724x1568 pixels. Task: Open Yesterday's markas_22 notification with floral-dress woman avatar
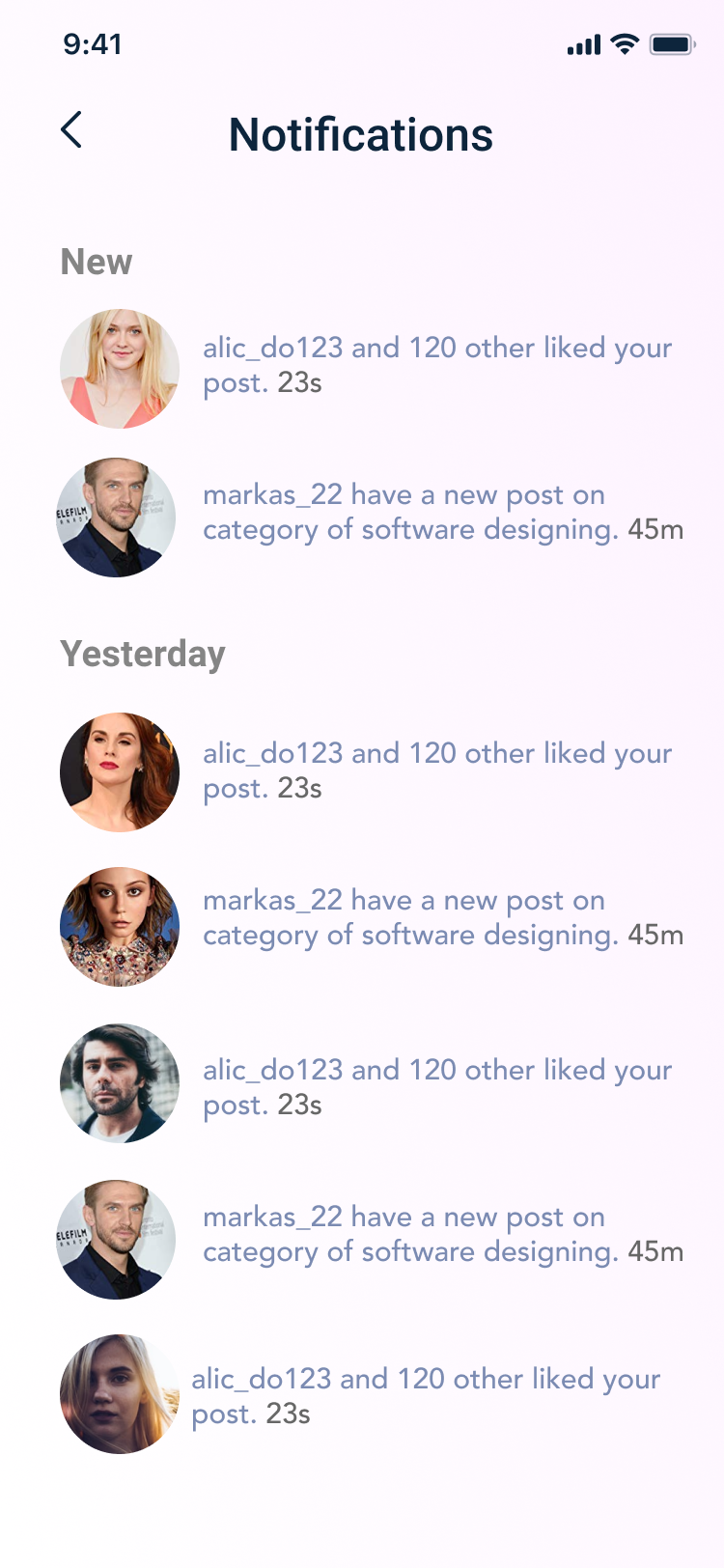tap(442, 918)
